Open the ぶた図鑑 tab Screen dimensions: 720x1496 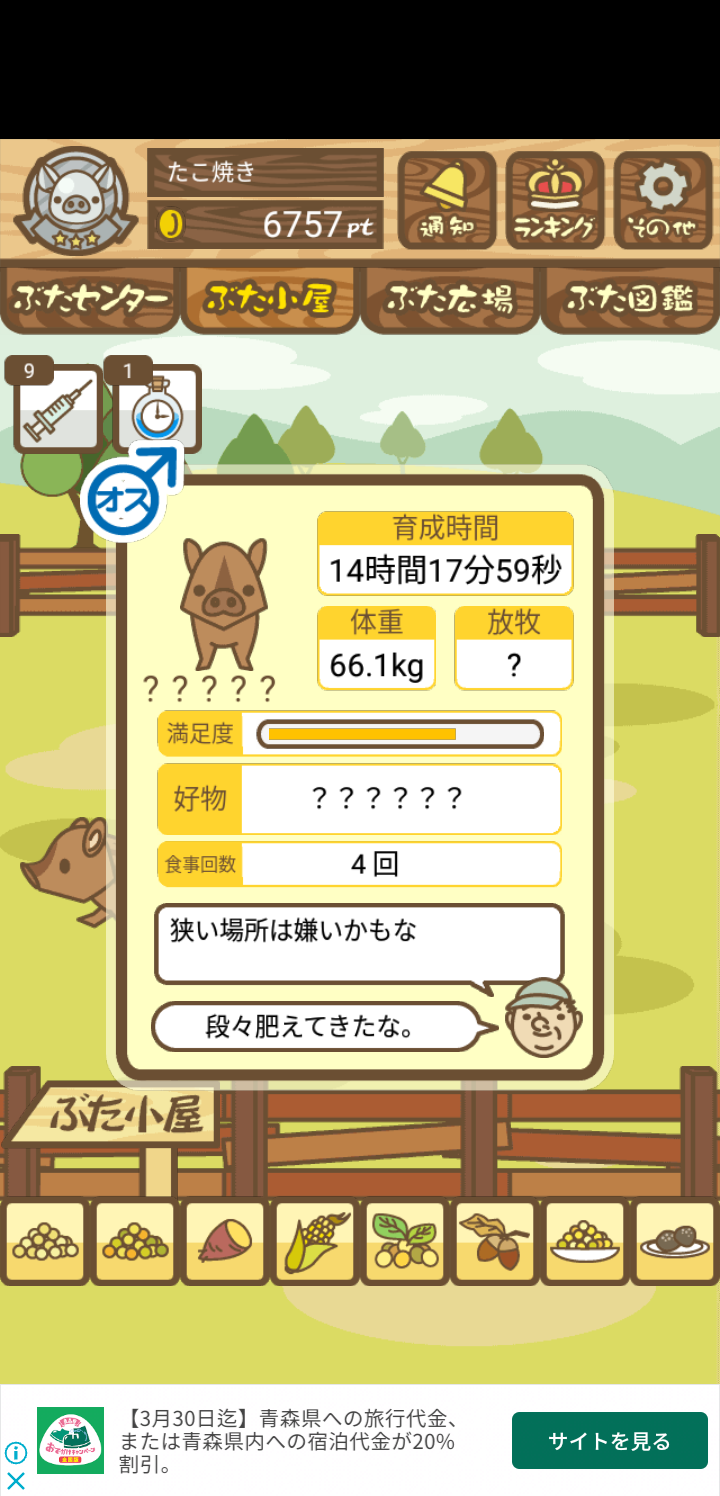pos(630,299)
